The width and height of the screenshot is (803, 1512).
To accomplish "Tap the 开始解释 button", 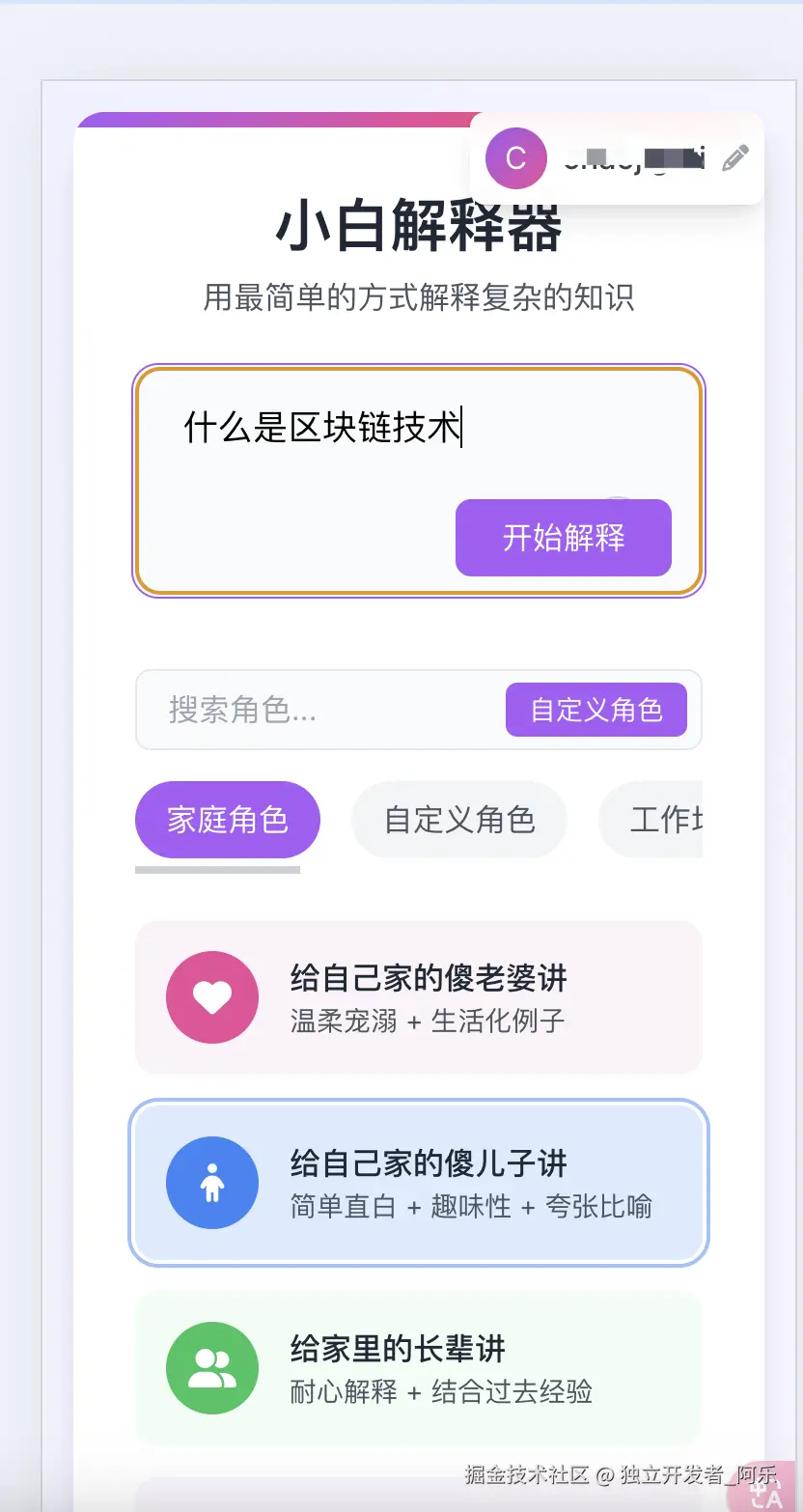I will [563, 538].
